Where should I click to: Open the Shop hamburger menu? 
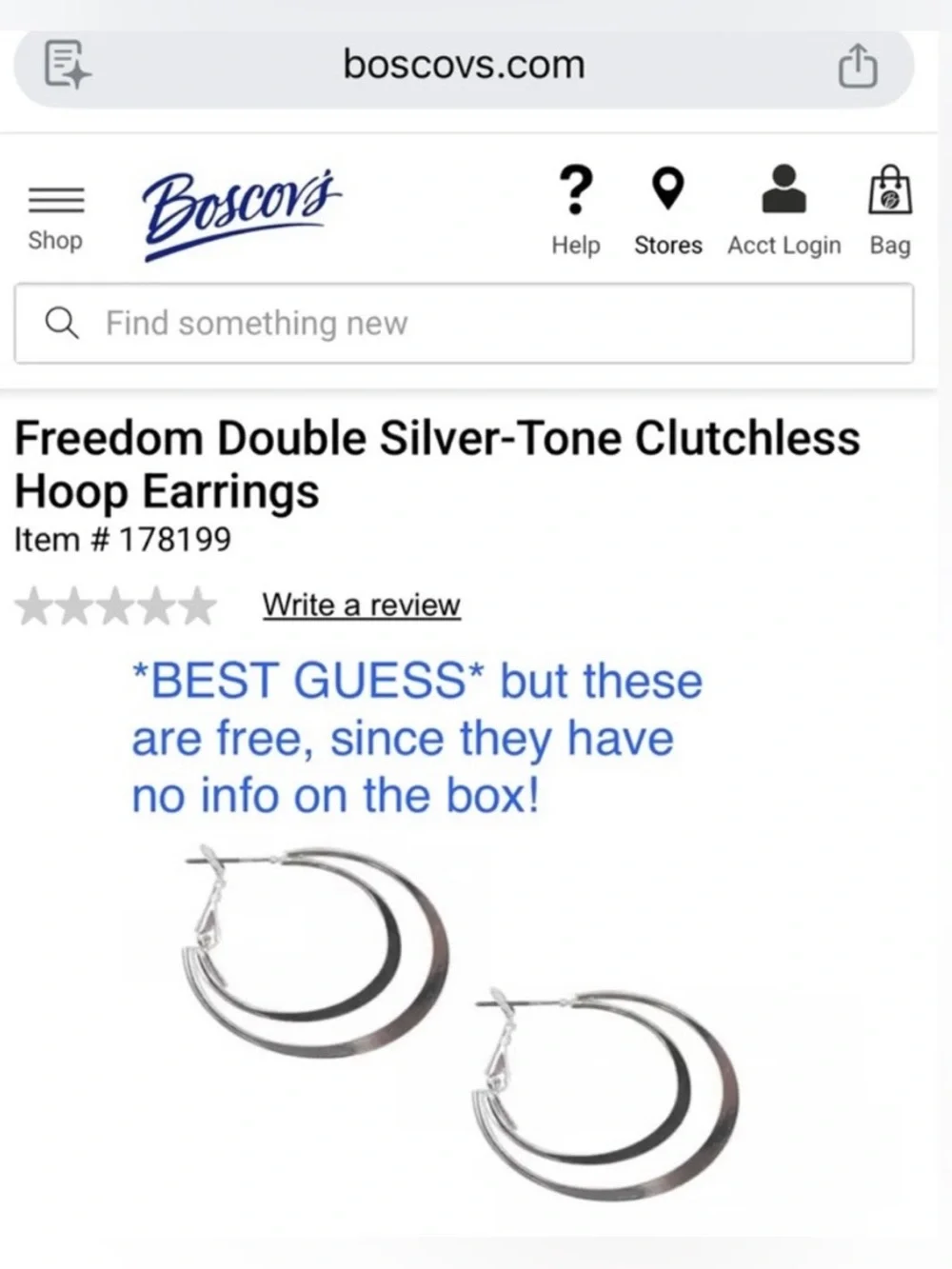click(x=55, y=214)
